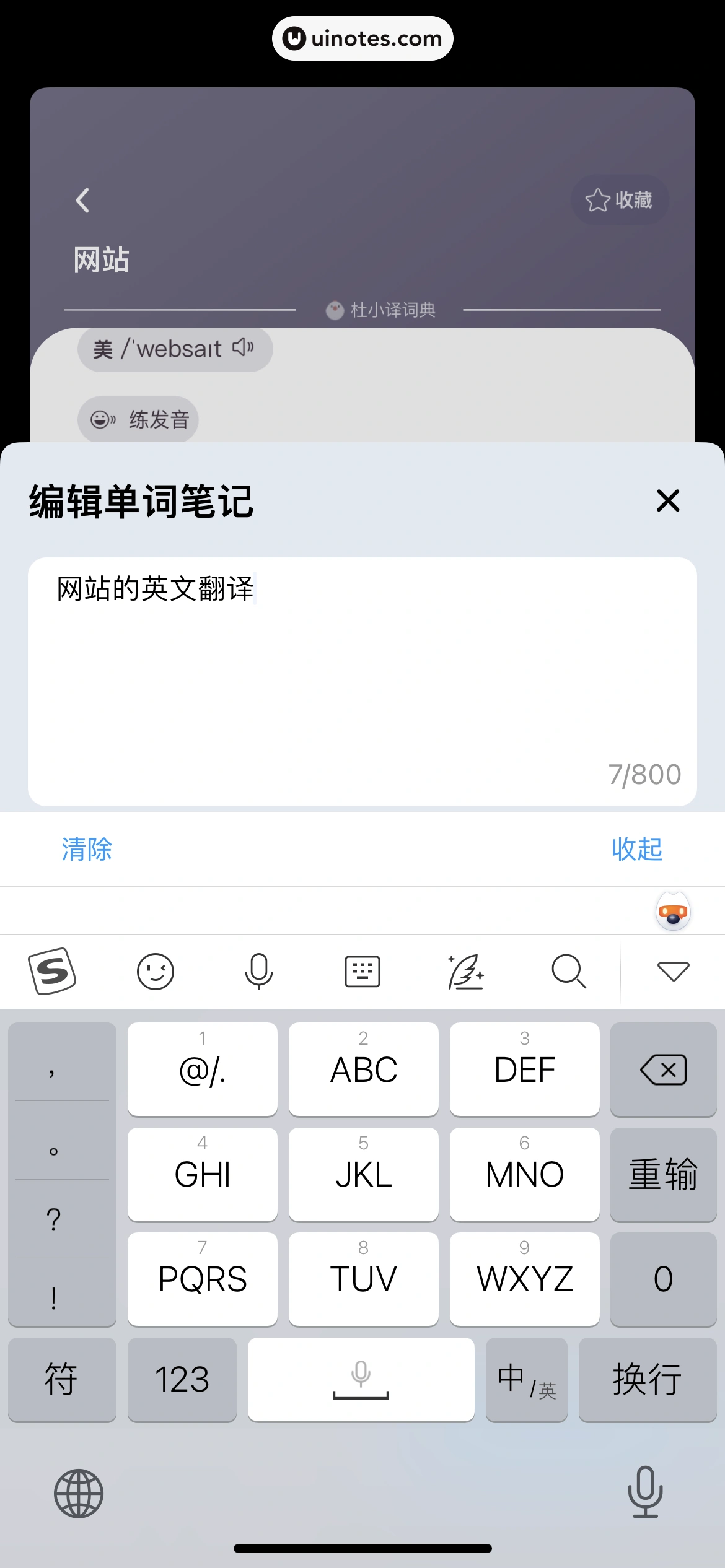
Task: Open the keyboard layout switcher icon
Action: coord(362,971)
